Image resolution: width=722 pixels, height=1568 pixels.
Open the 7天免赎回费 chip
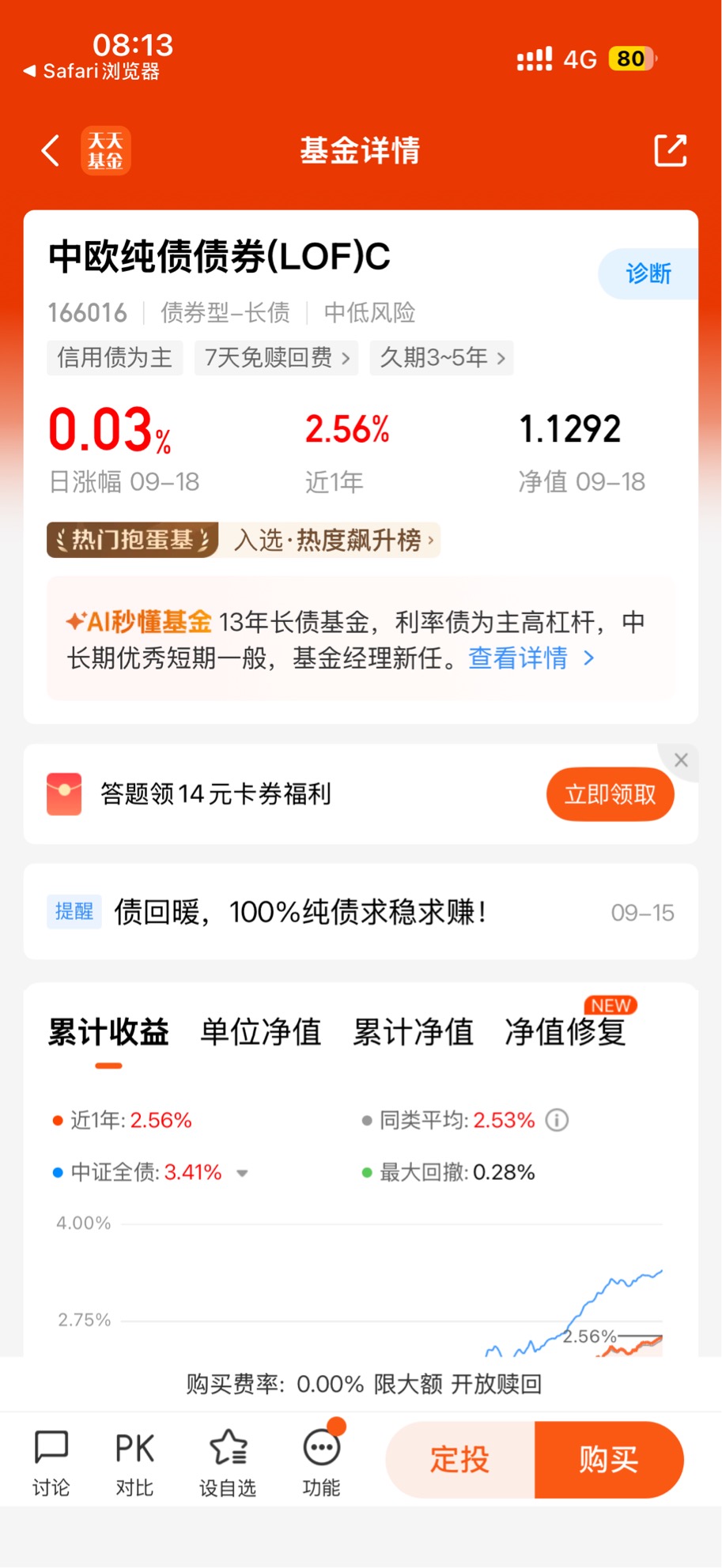coord(276,357)
